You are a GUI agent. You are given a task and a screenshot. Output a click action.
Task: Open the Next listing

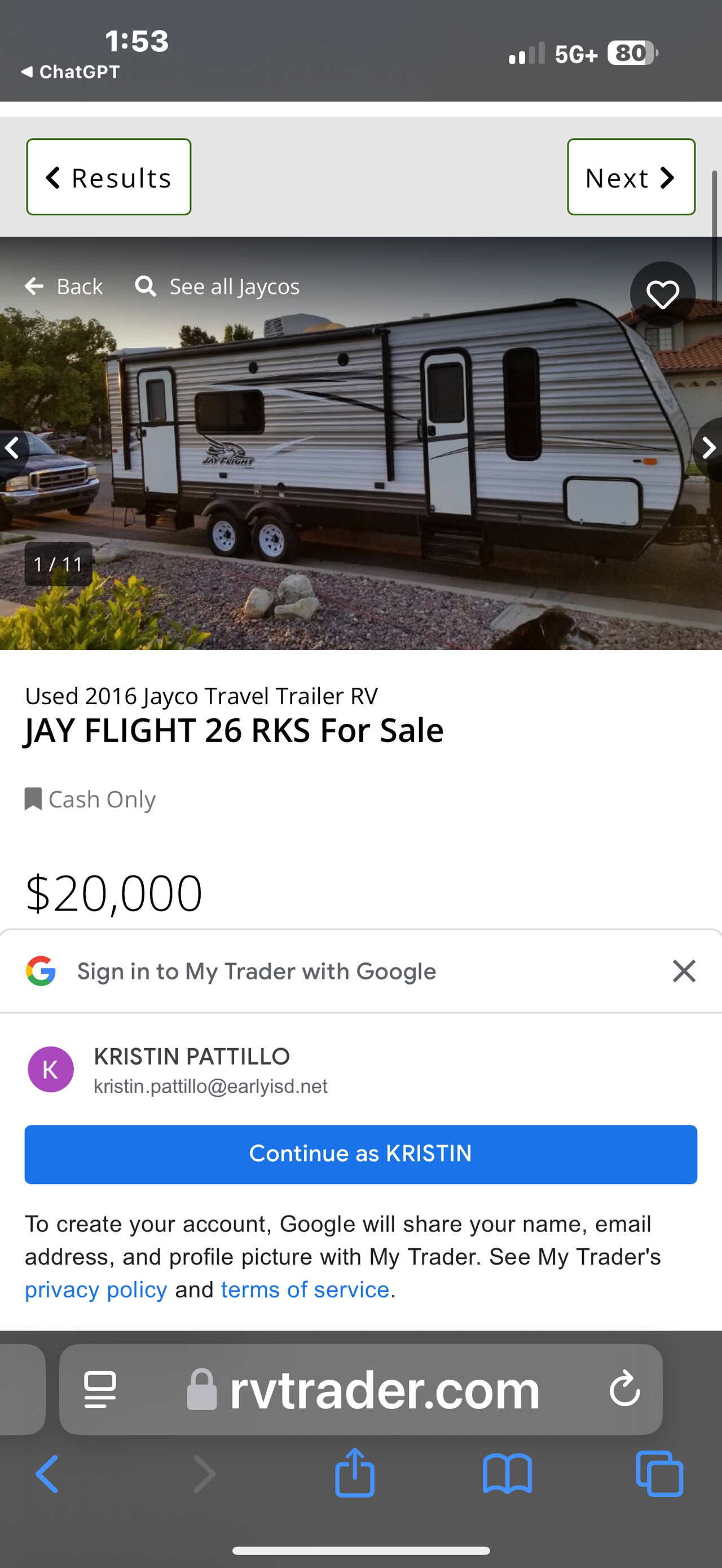tap(631, 177)
